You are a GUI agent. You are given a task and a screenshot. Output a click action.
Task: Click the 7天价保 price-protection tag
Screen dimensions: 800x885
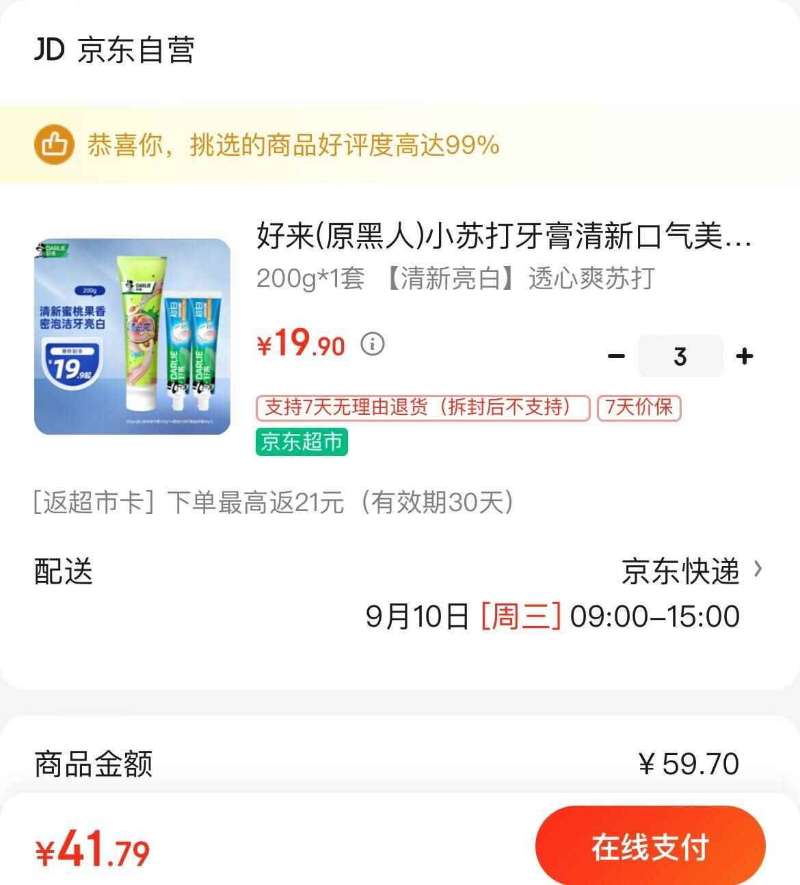tap(639, 409)
